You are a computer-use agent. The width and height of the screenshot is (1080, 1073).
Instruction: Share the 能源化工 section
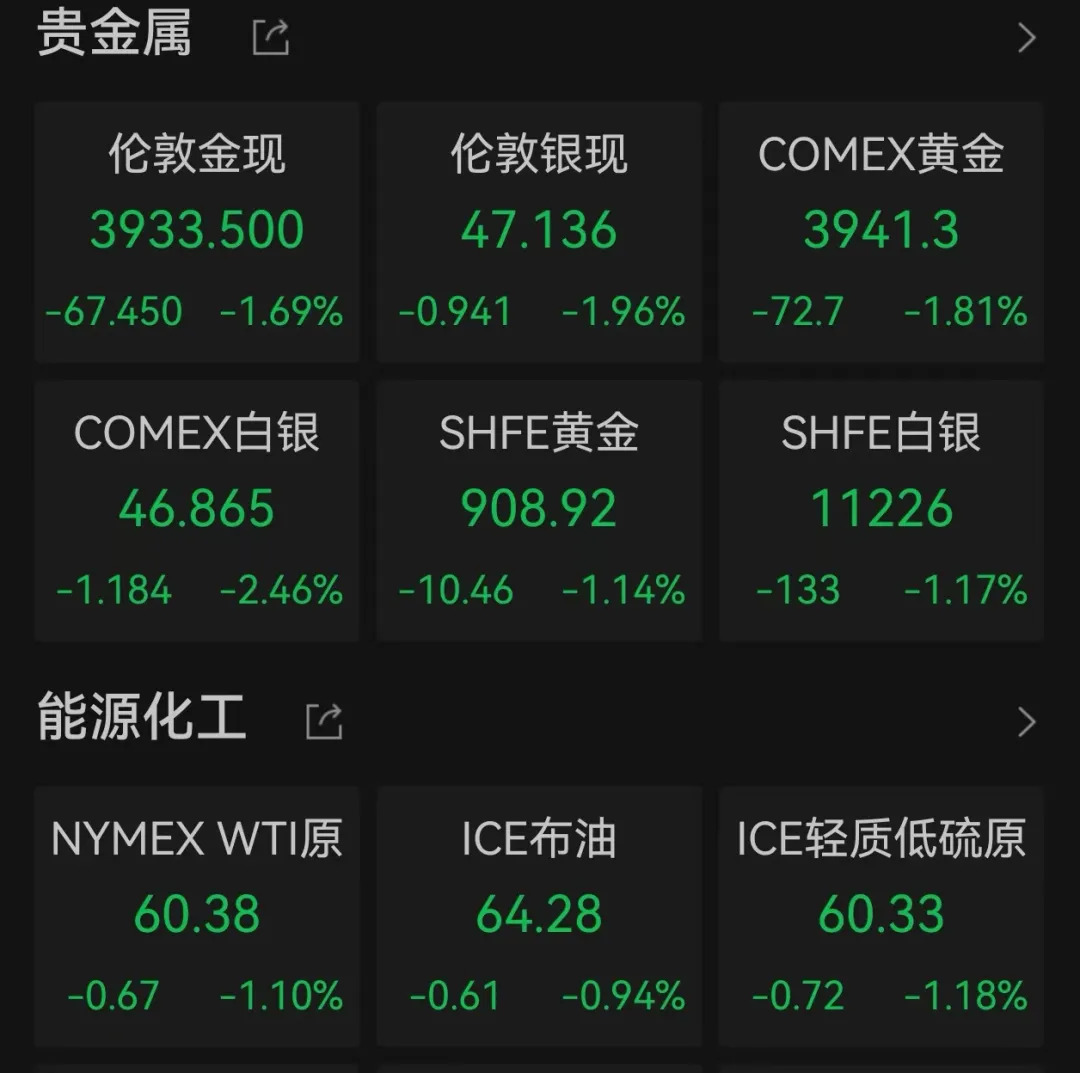coord(324,721)
